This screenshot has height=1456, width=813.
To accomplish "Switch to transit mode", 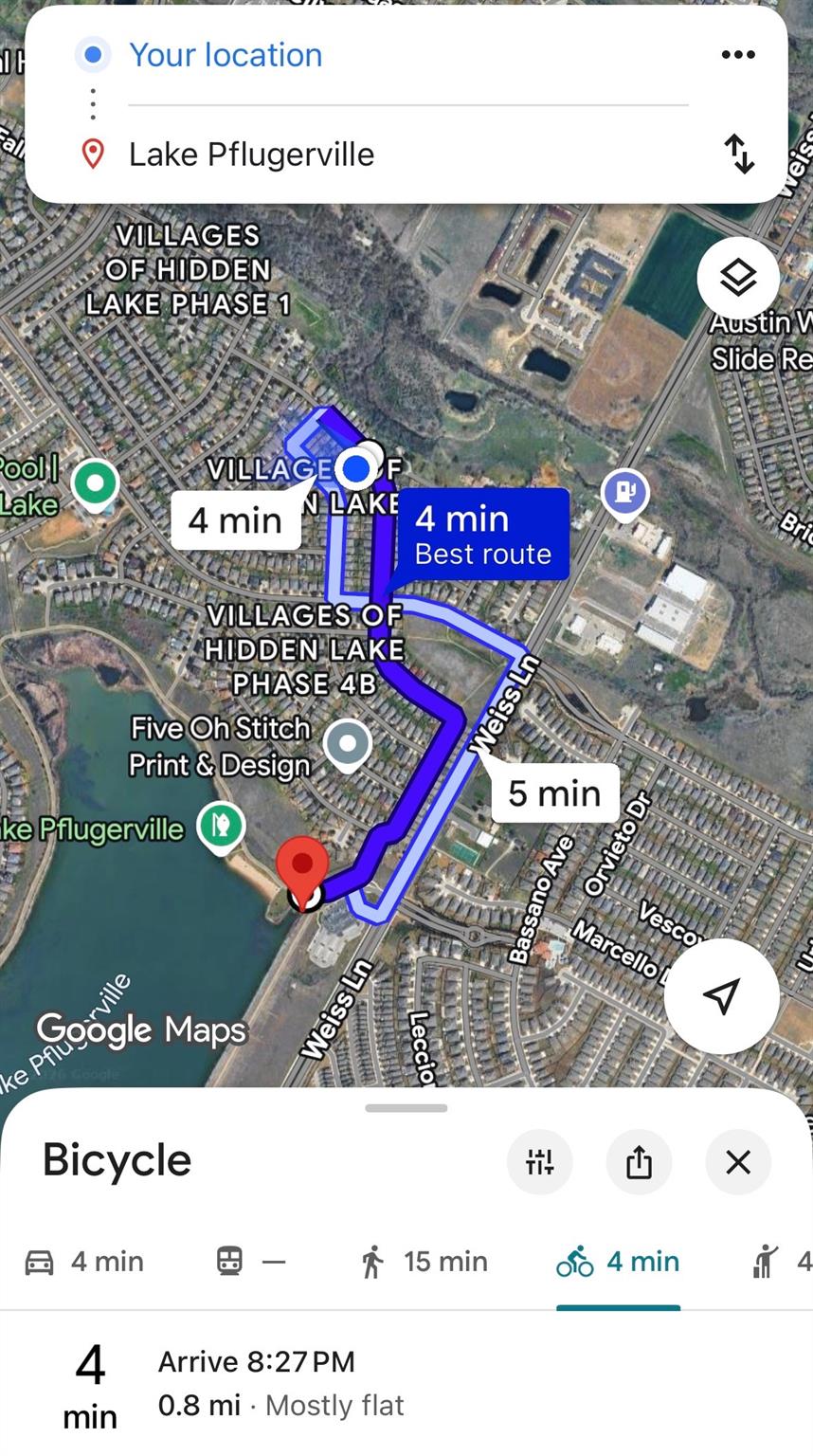I will (250, 1262).
